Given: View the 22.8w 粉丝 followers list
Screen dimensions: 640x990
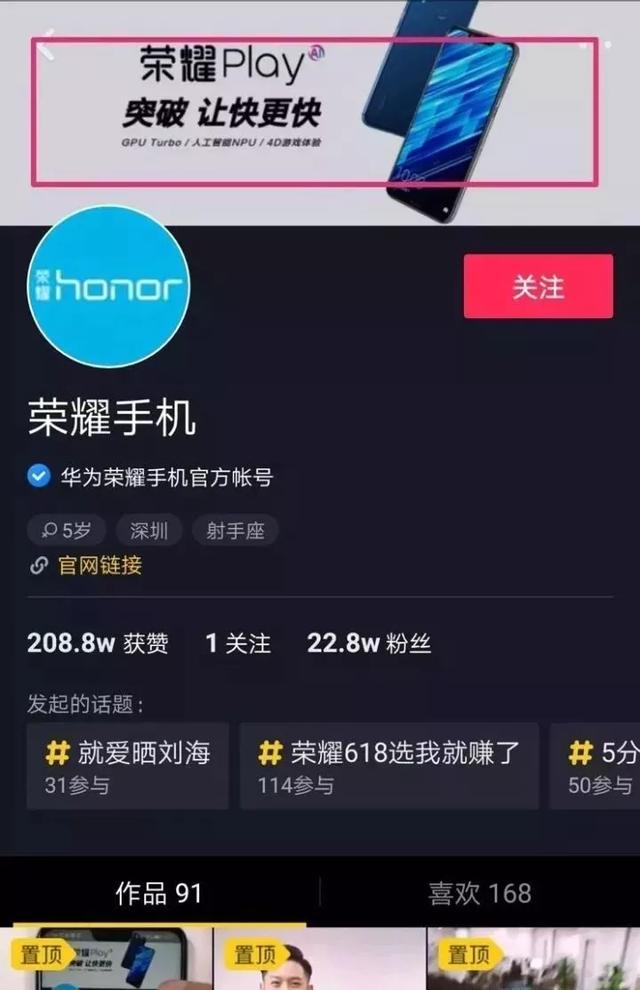Looking at the screenshot, I should point(368,643).
